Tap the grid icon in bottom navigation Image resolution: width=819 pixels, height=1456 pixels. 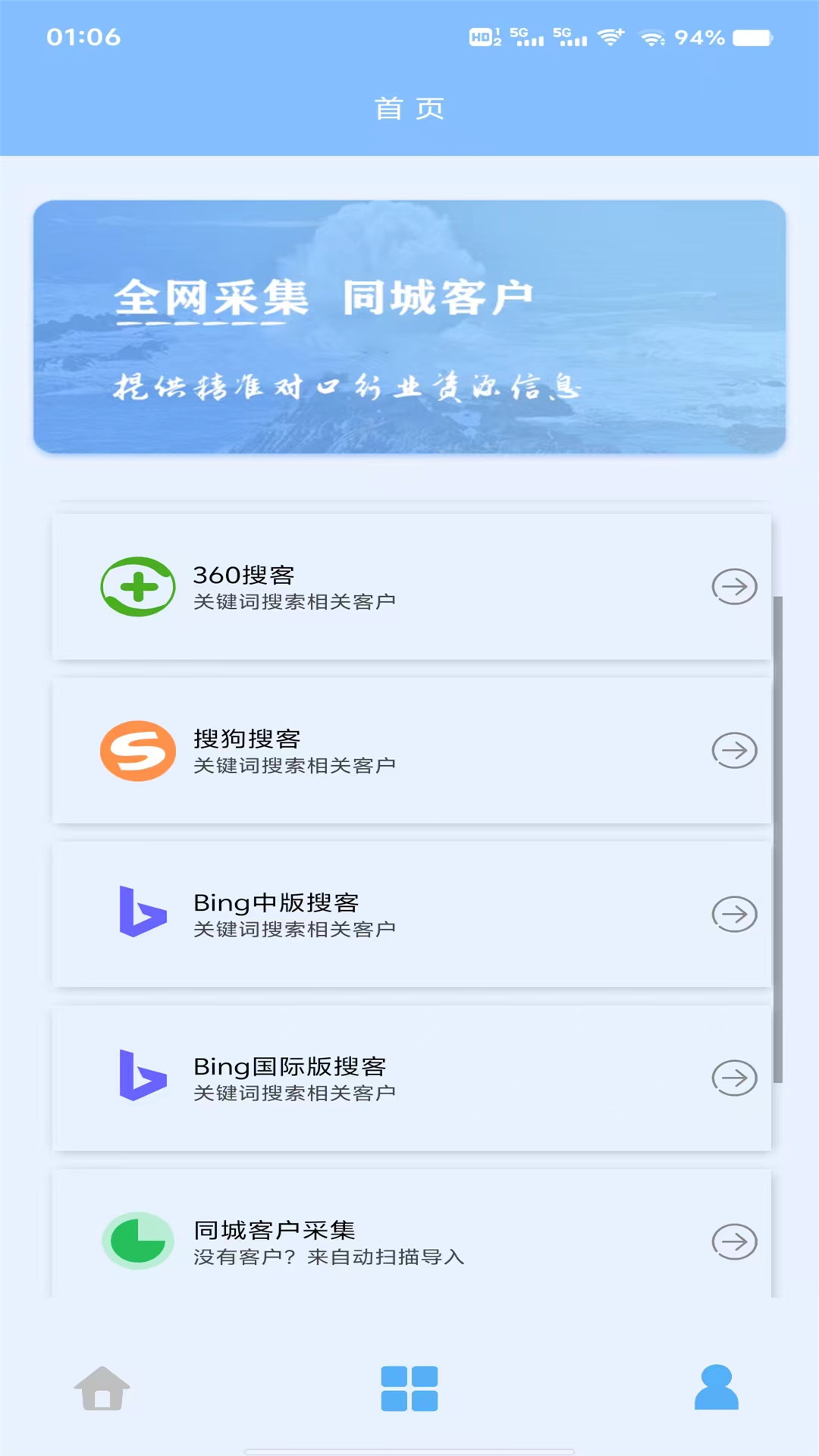(409, 1390)
